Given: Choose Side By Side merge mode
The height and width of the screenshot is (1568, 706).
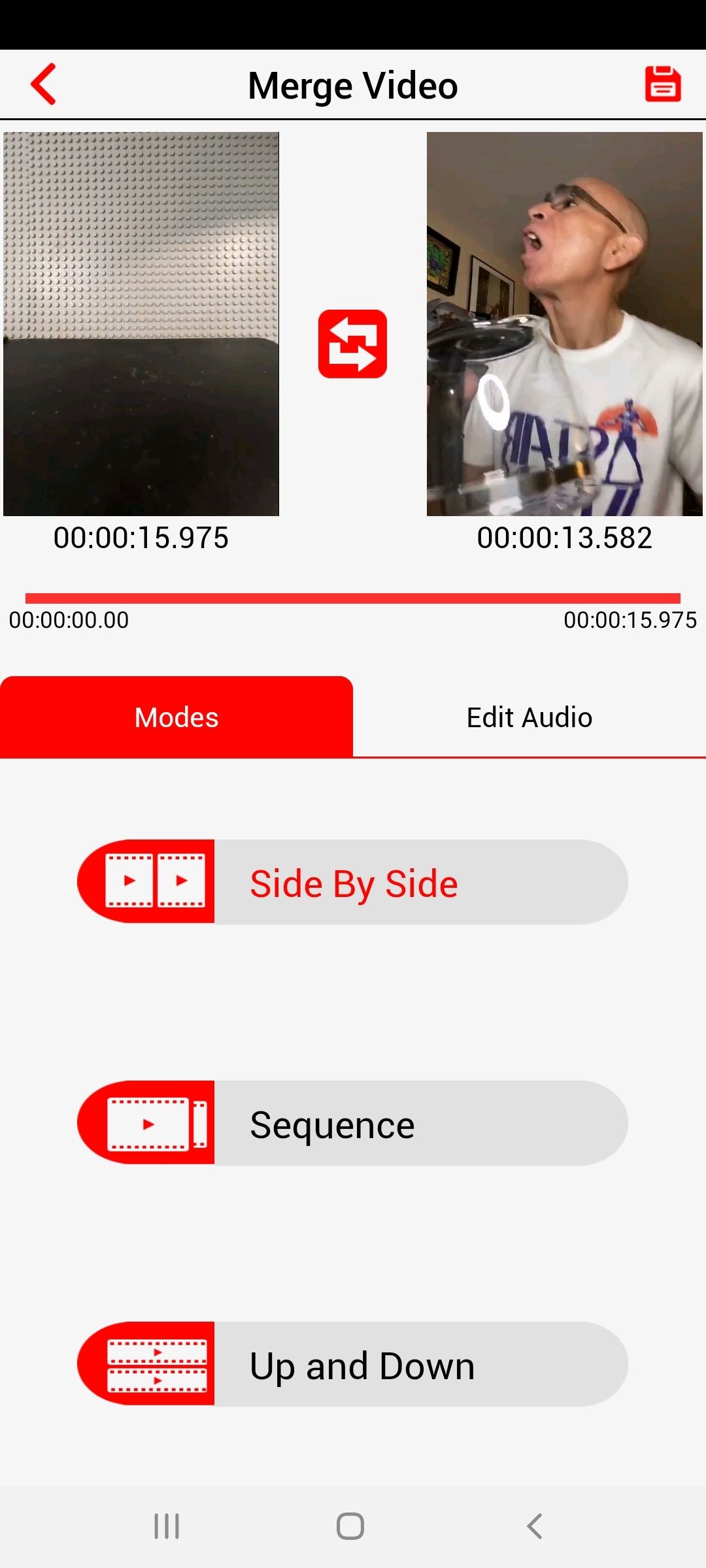Looking at the screenshot, I should [x=353, y=882].
